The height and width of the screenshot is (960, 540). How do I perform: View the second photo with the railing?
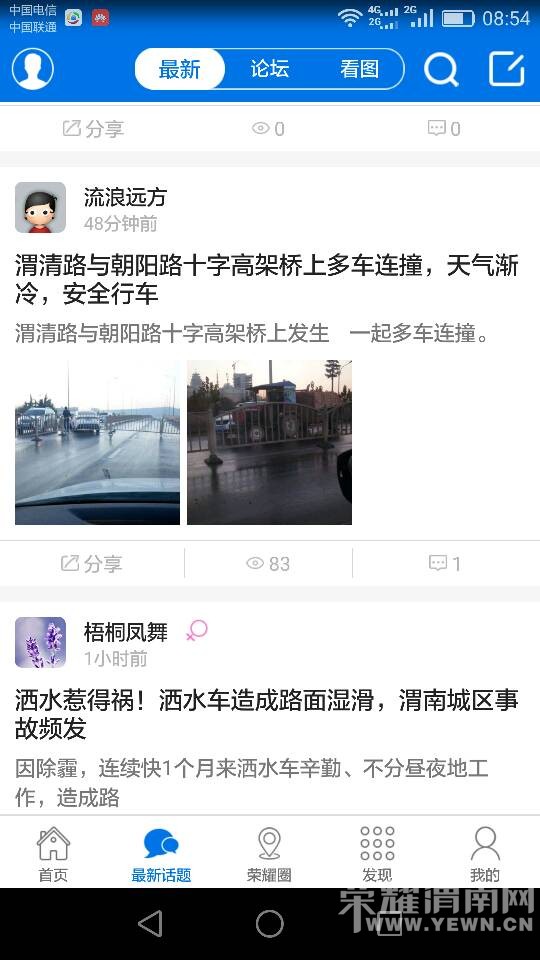click(269, 442)
